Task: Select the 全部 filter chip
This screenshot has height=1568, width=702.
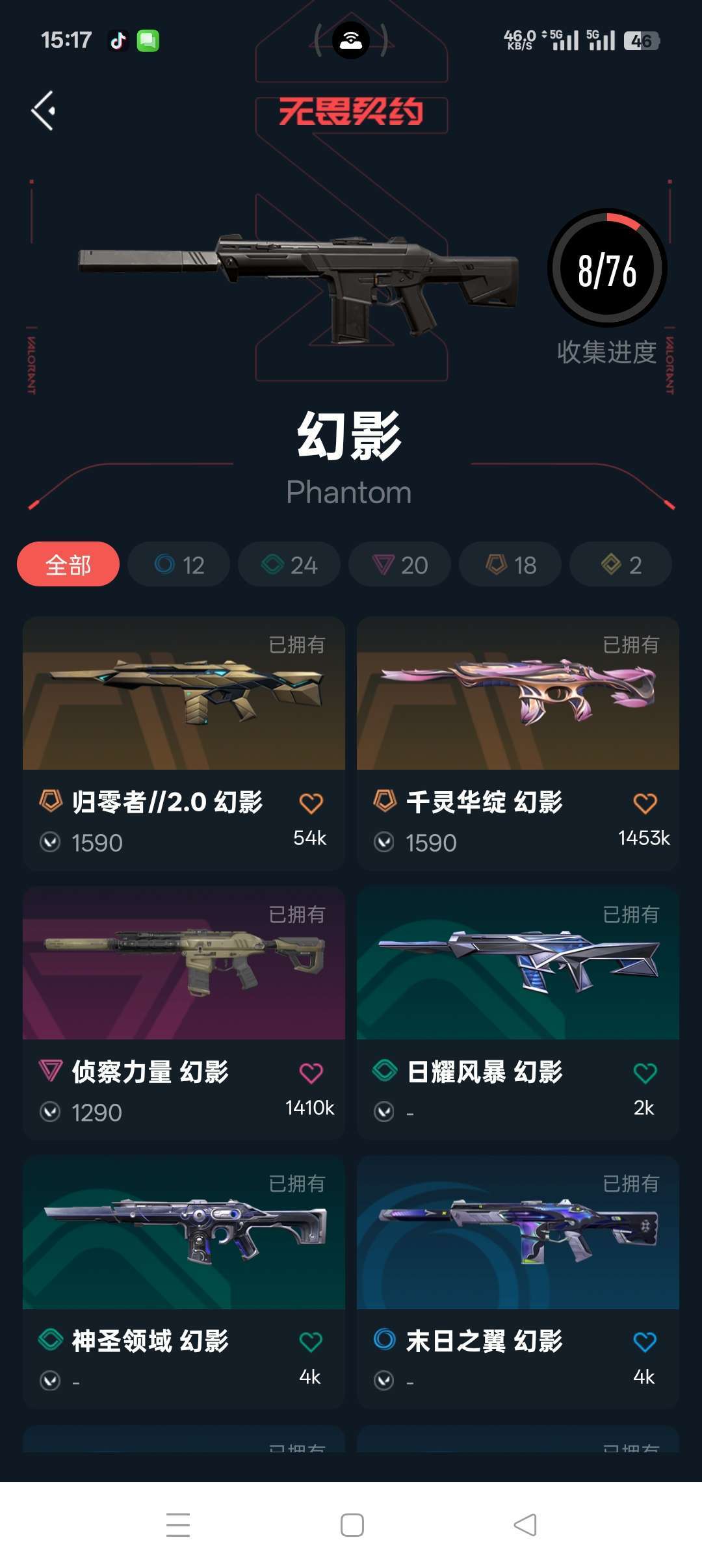Action: tap(68, 564)
